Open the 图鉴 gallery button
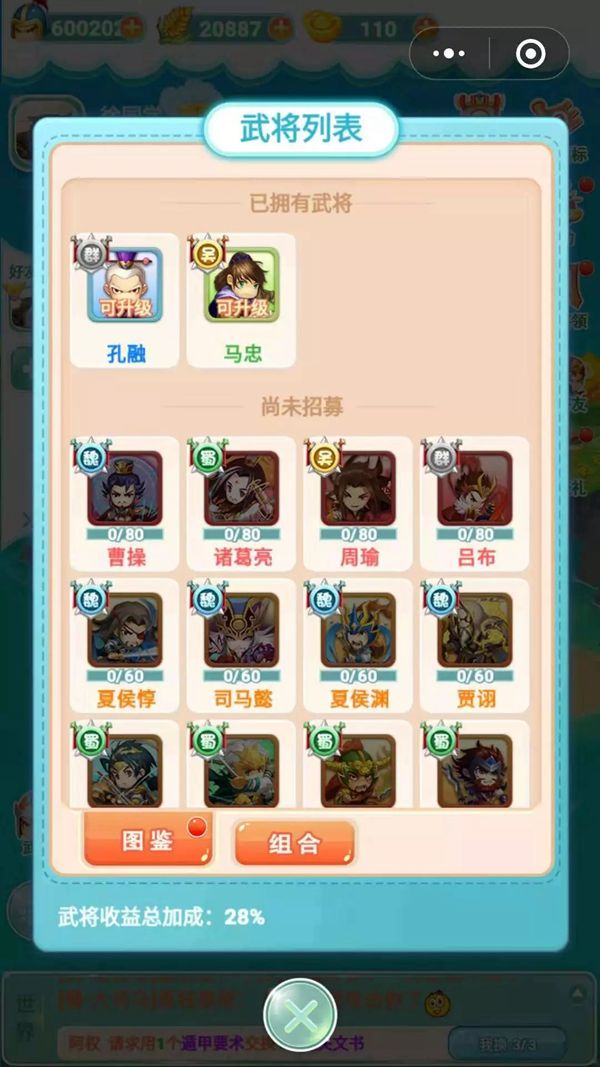 coord(148,842)
